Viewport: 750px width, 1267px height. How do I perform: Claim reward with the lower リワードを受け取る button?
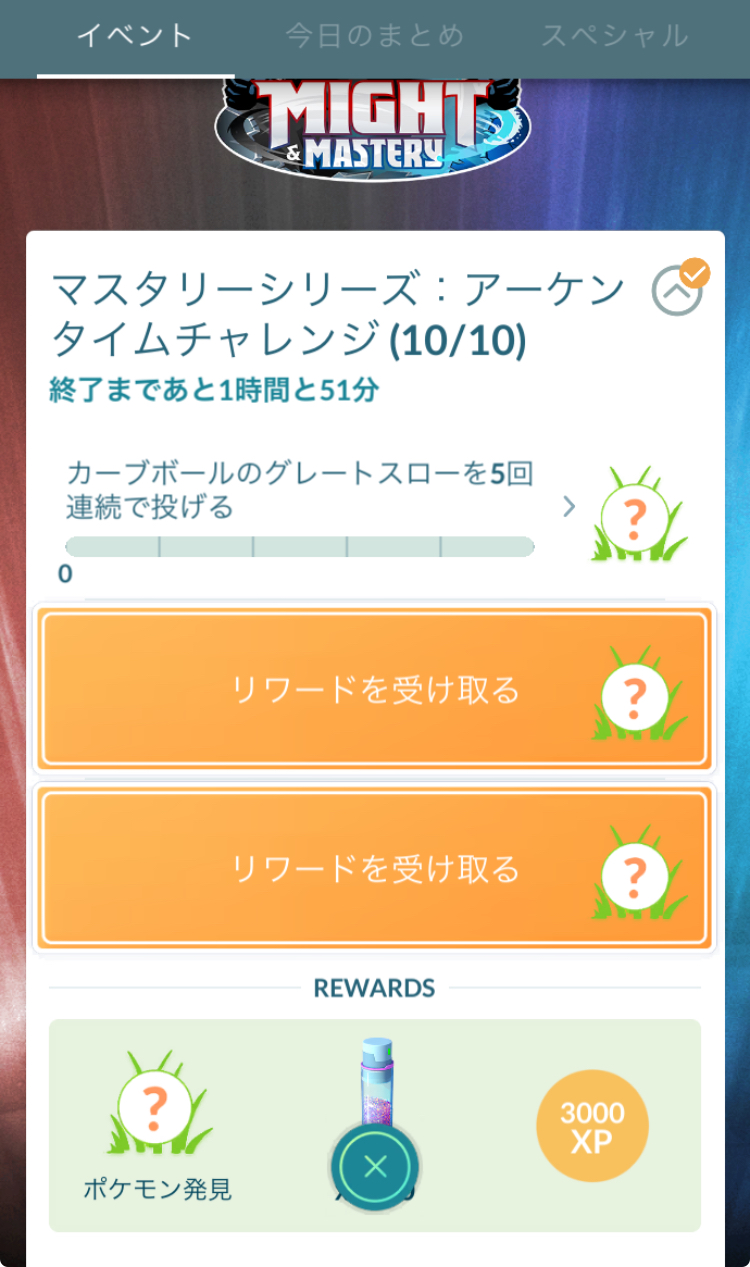point(375,868)
